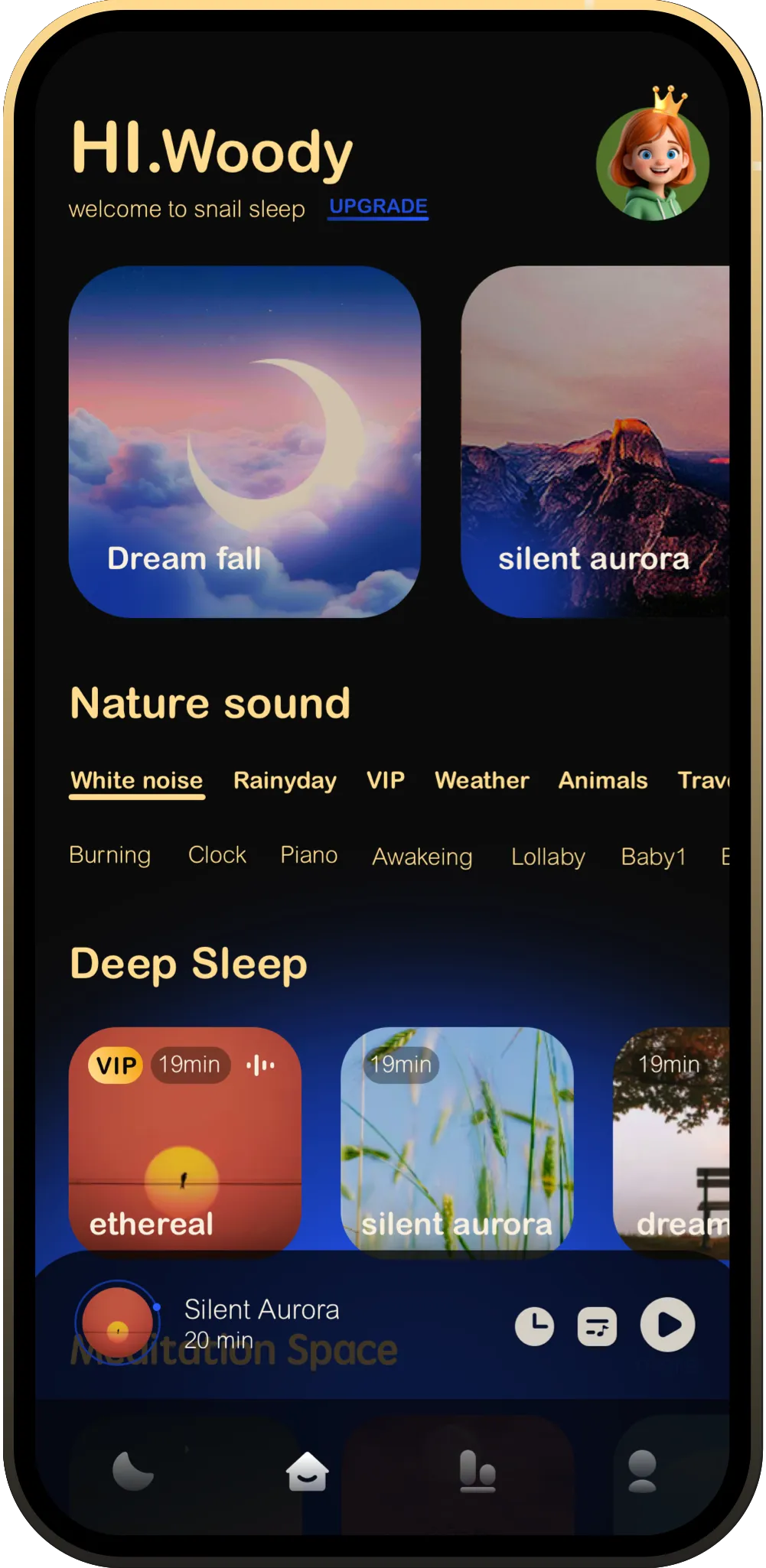Open the person tab in bottom navigation

click(x=642, y=1471)
